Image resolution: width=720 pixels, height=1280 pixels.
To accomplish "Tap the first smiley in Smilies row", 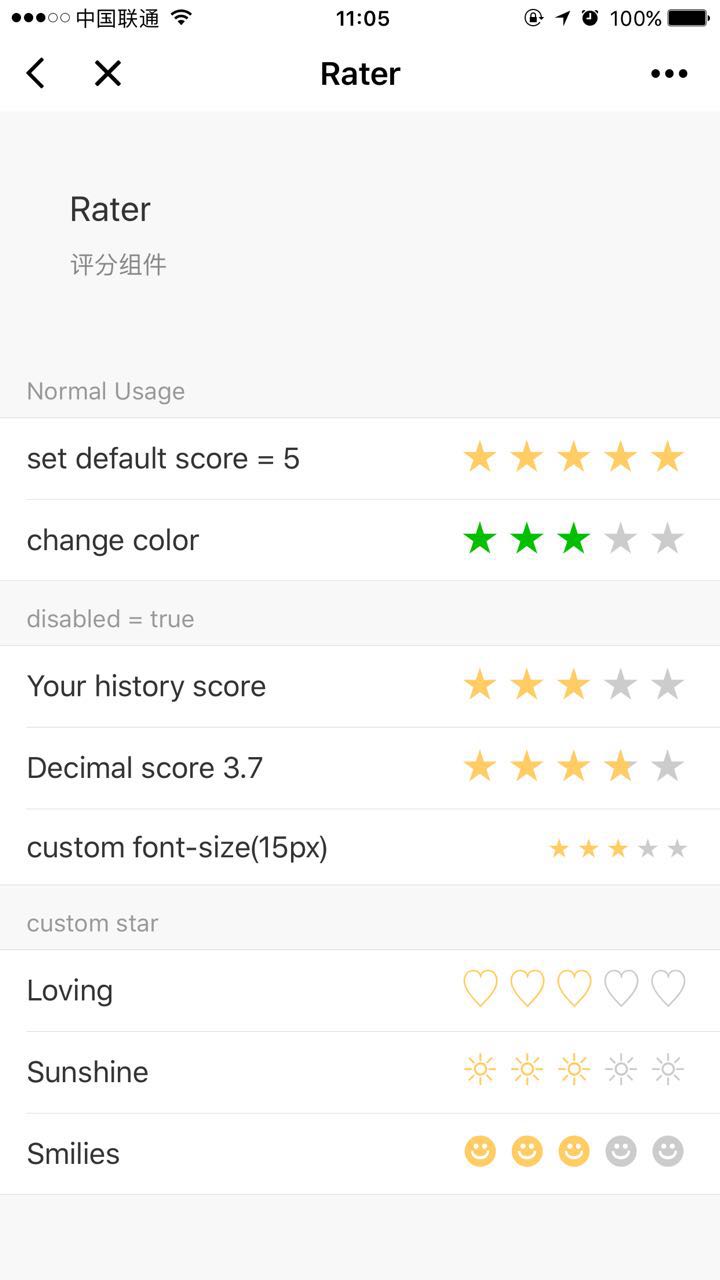I will (x=480, y=1151).
